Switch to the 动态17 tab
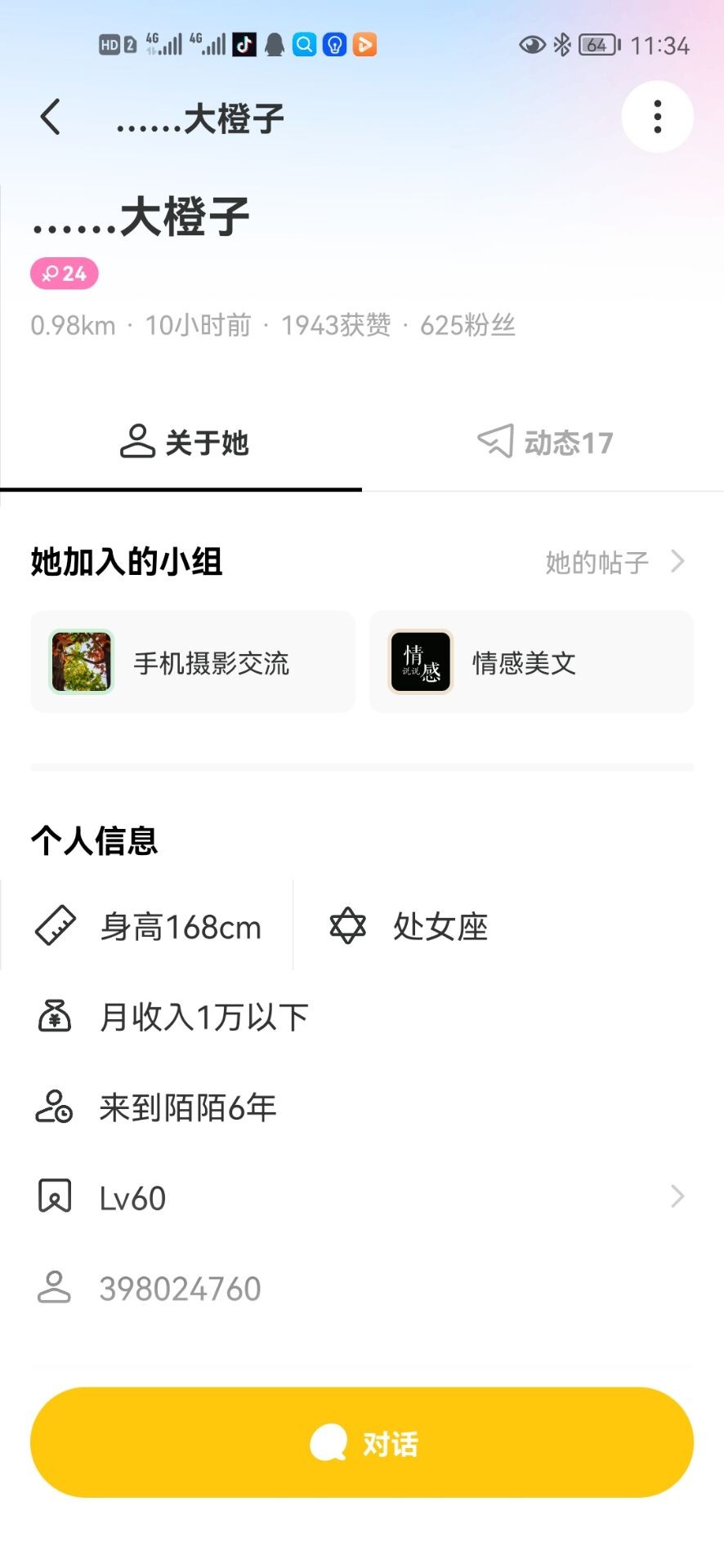724x1568 pixels. click(x=545, y=443)
